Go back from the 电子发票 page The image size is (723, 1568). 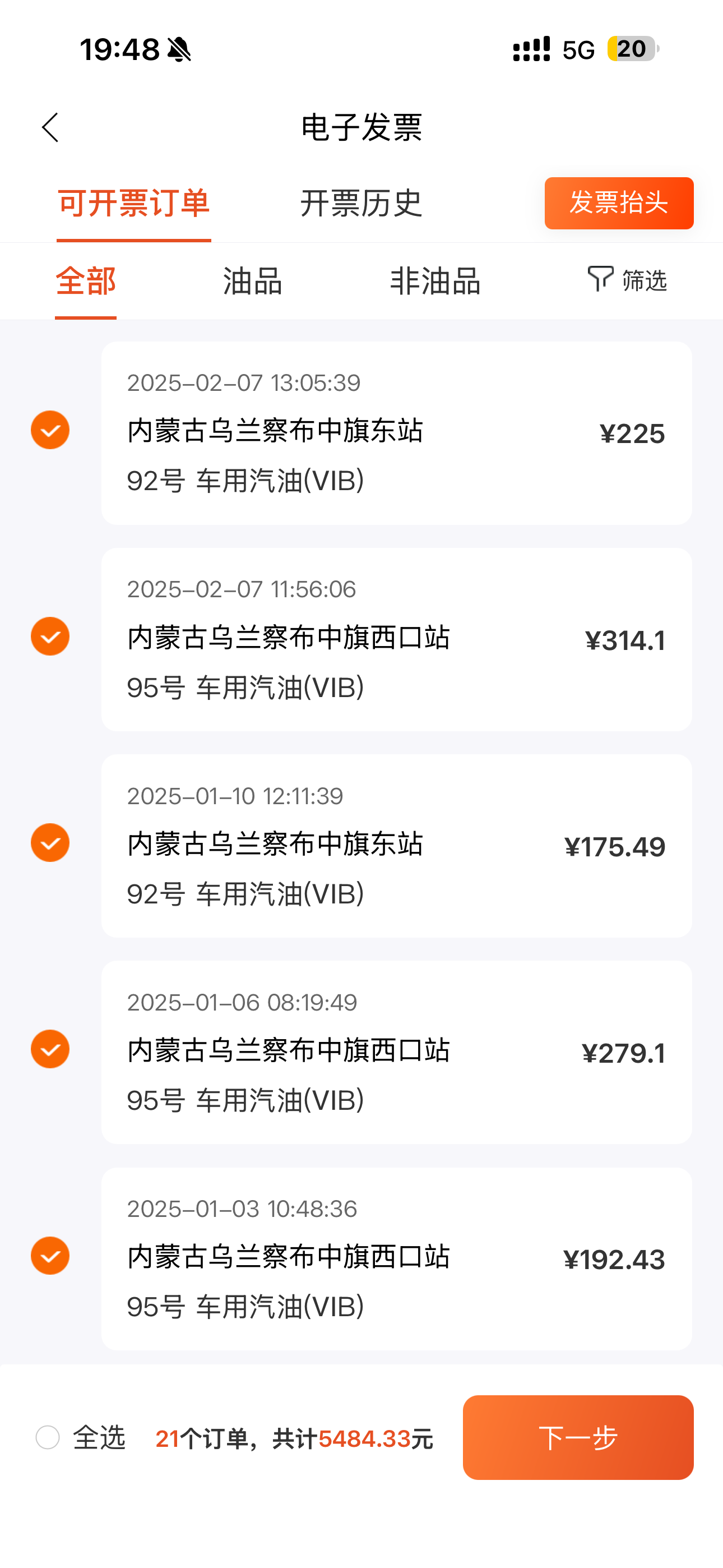(50, 128)
